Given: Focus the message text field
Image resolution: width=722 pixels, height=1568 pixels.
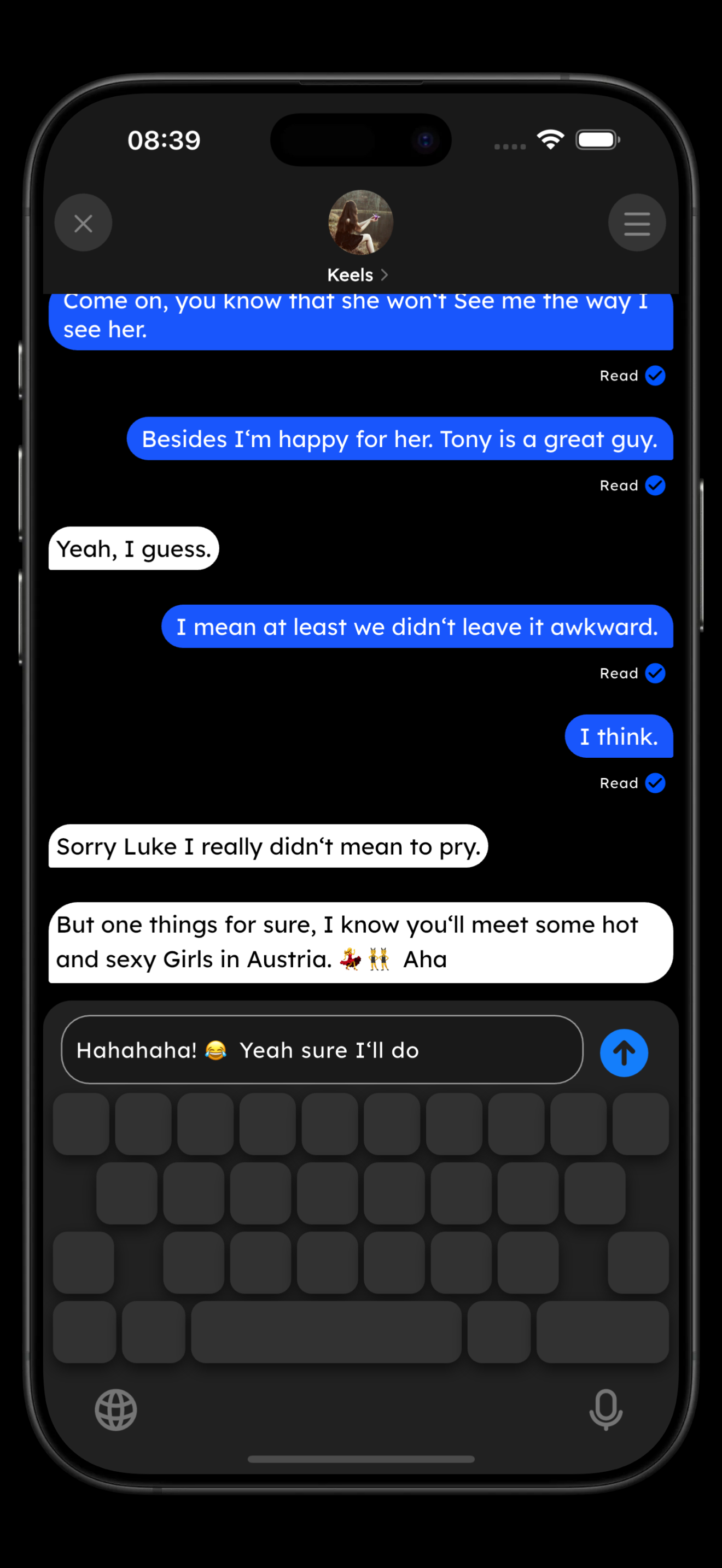Looking at the screenshot, I should click(322, 1049).
